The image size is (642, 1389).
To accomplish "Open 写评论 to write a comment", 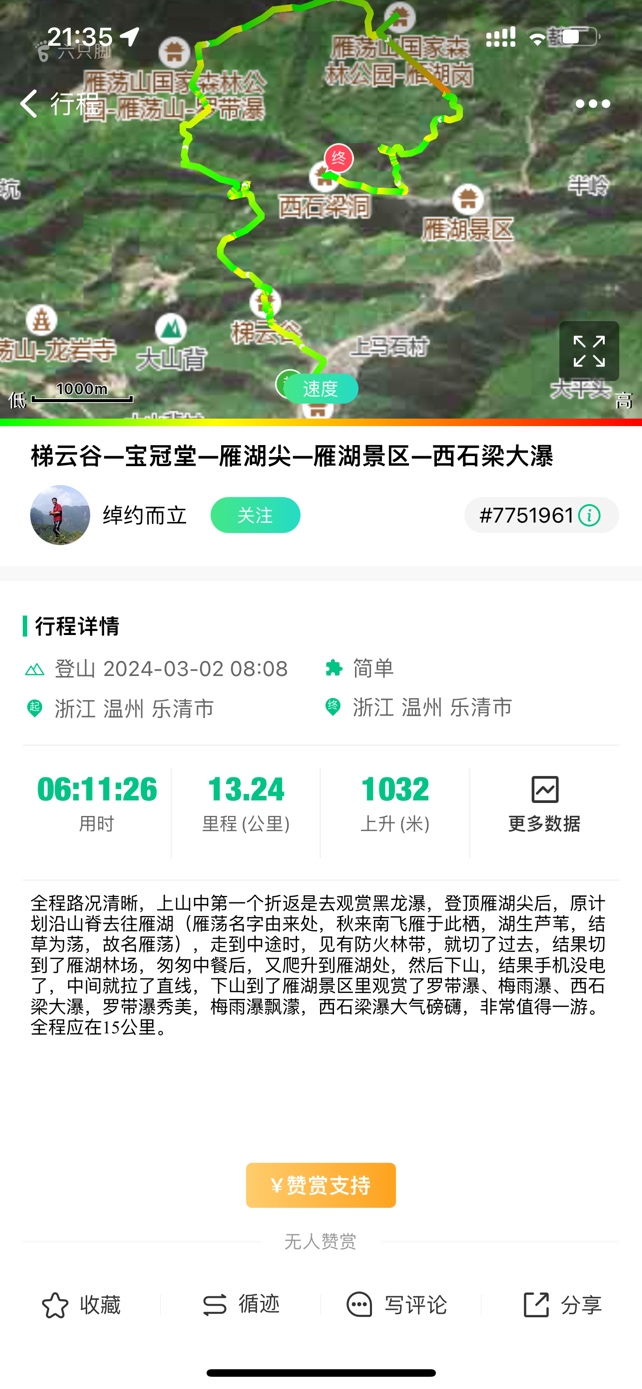I will pos(397,1304).
